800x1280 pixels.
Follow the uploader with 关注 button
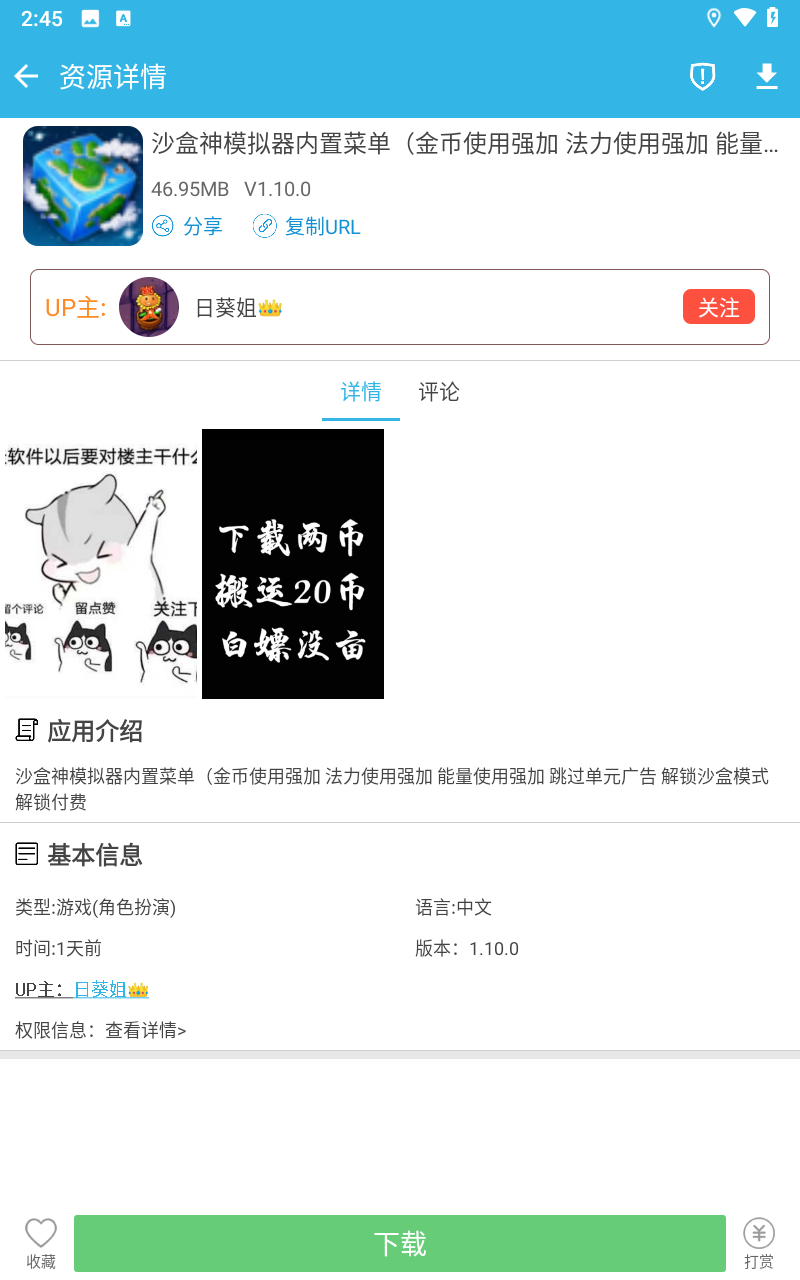(x=718, y=307)
